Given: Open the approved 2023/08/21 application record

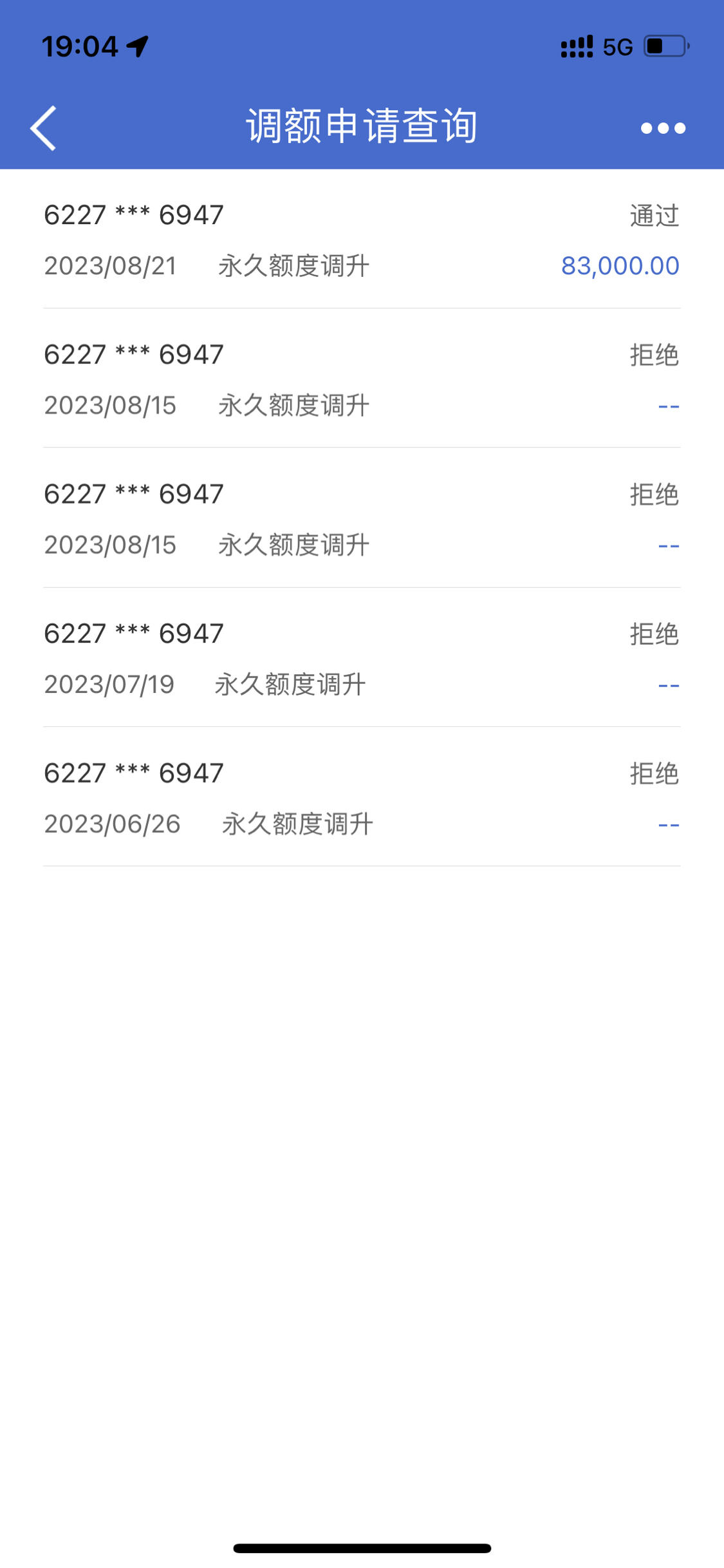Looking at the screenshot, I should click(x=362, y=239).
